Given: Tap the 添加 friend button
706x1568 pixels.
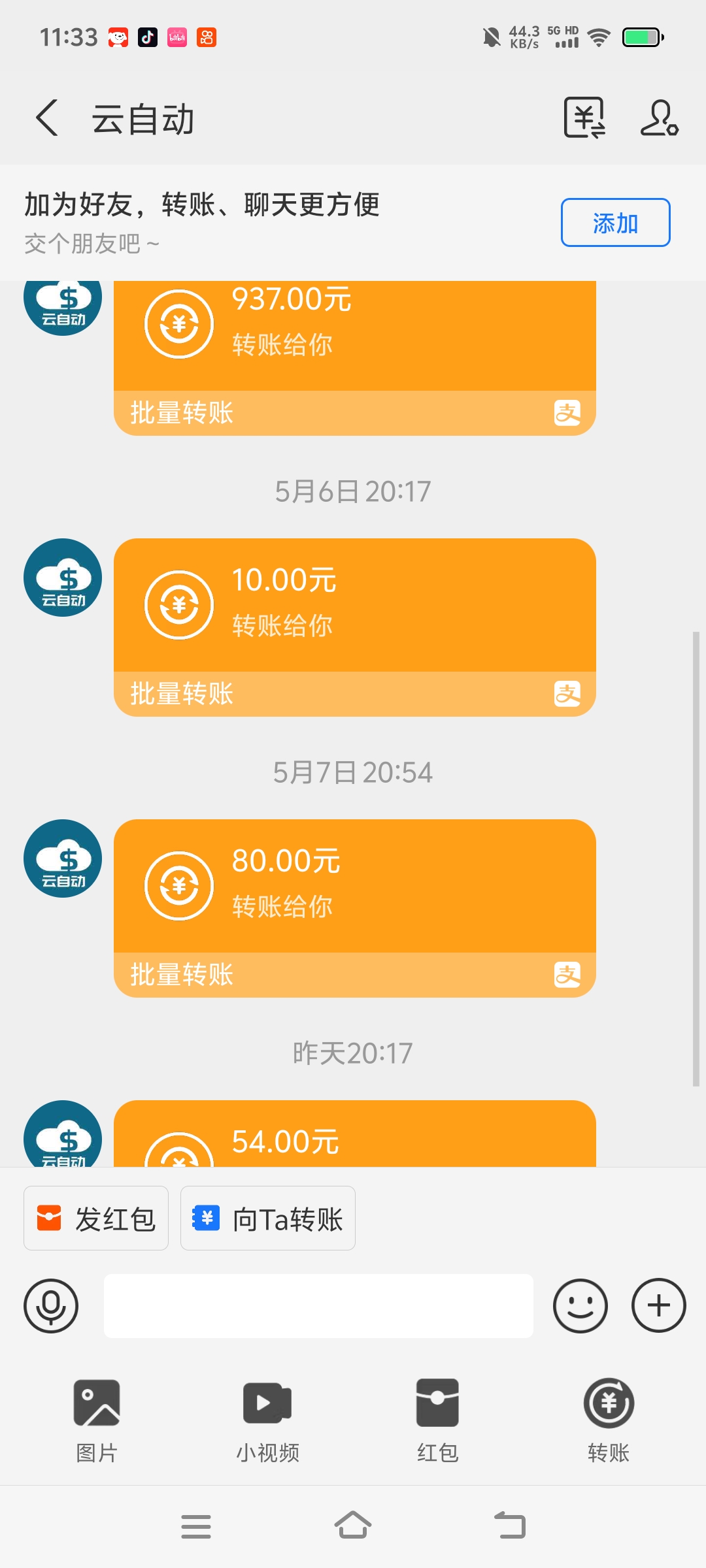Looking at the screenshot, I should [615, 223].
